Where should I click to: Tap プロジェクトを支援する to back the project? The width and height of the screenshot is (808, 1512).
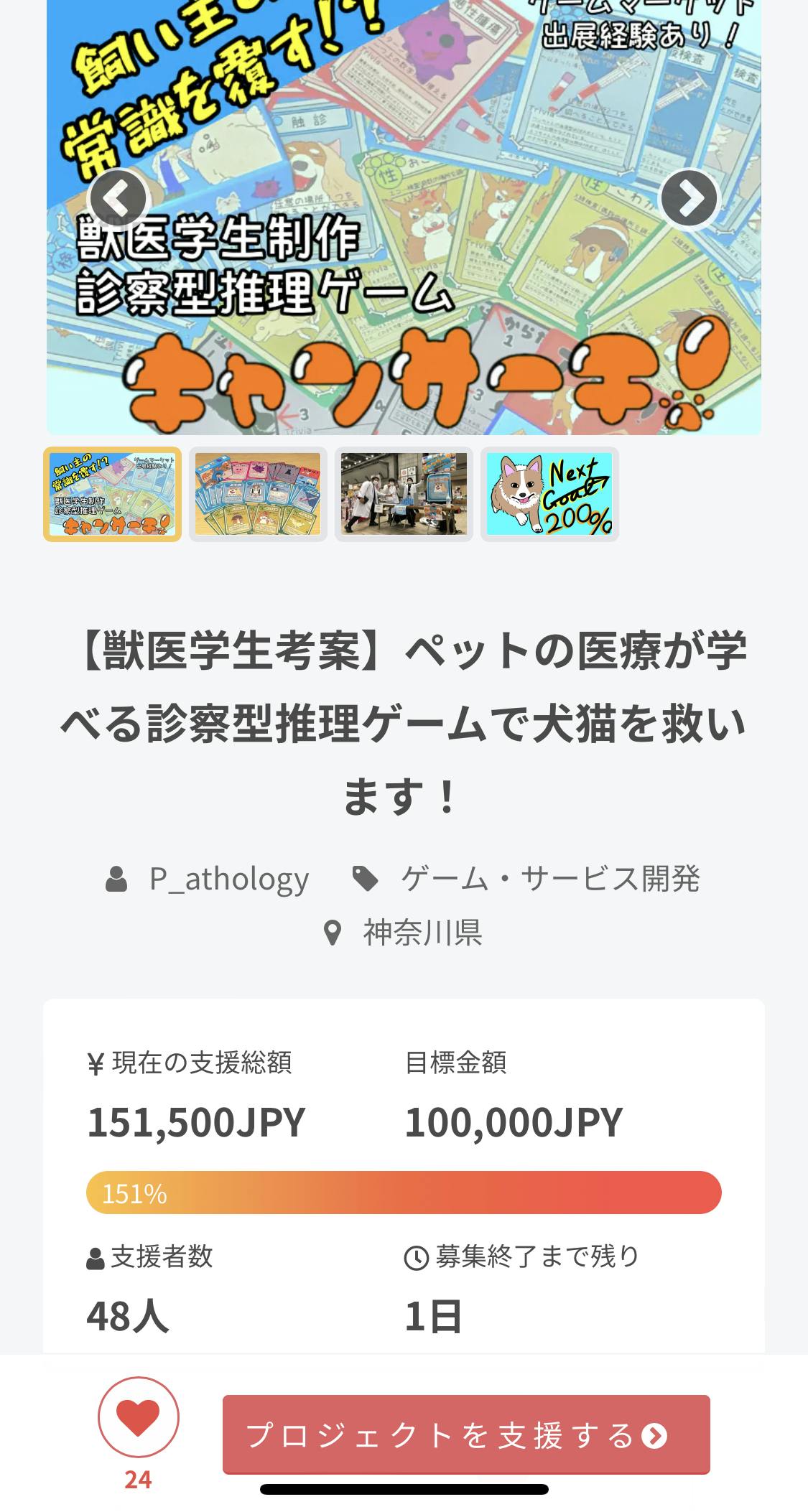click(x=466, y=1434)
